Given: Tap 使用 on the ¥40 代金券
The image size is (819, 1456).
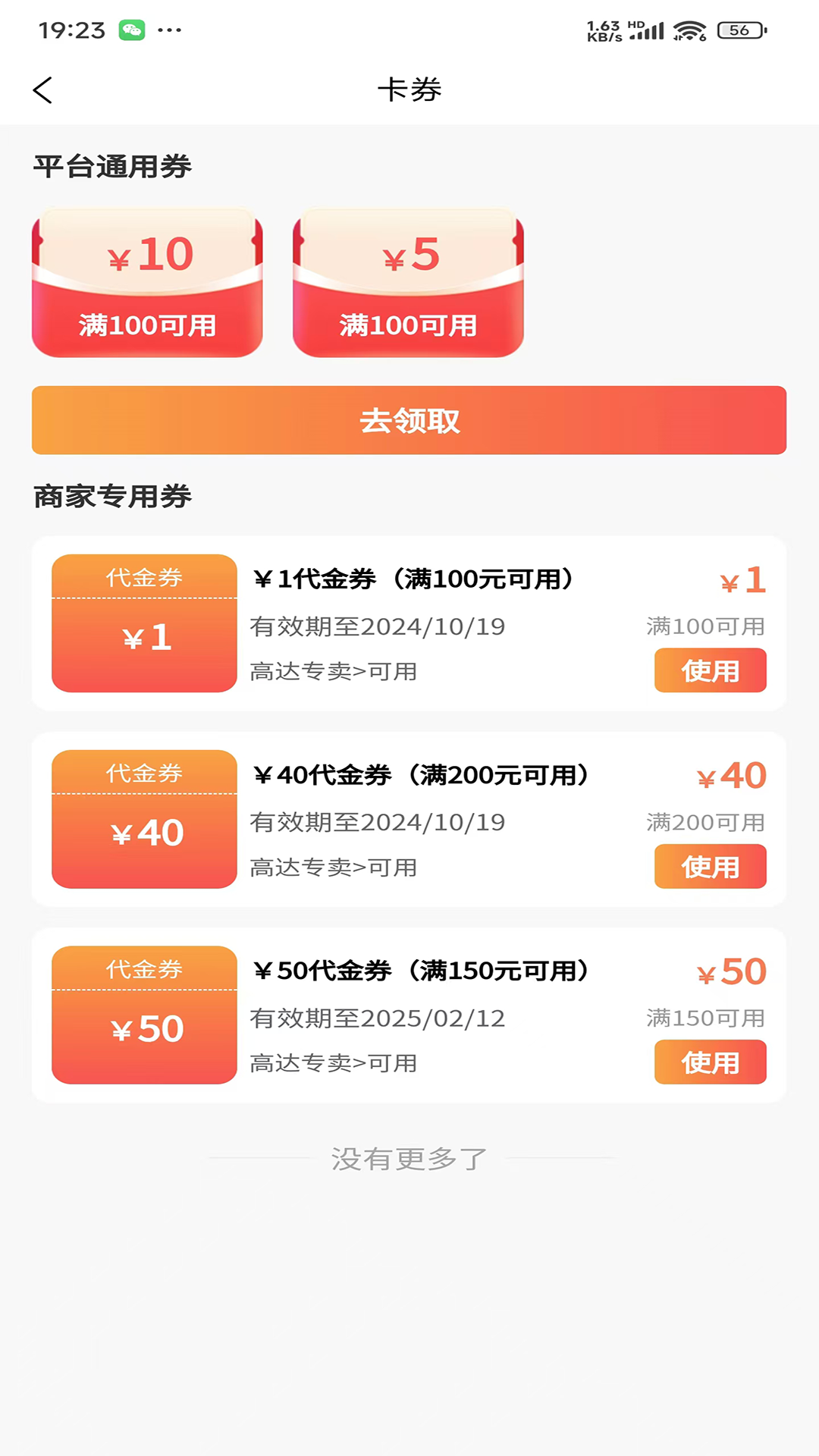Looking at the screenshot, I should point(710,866).
